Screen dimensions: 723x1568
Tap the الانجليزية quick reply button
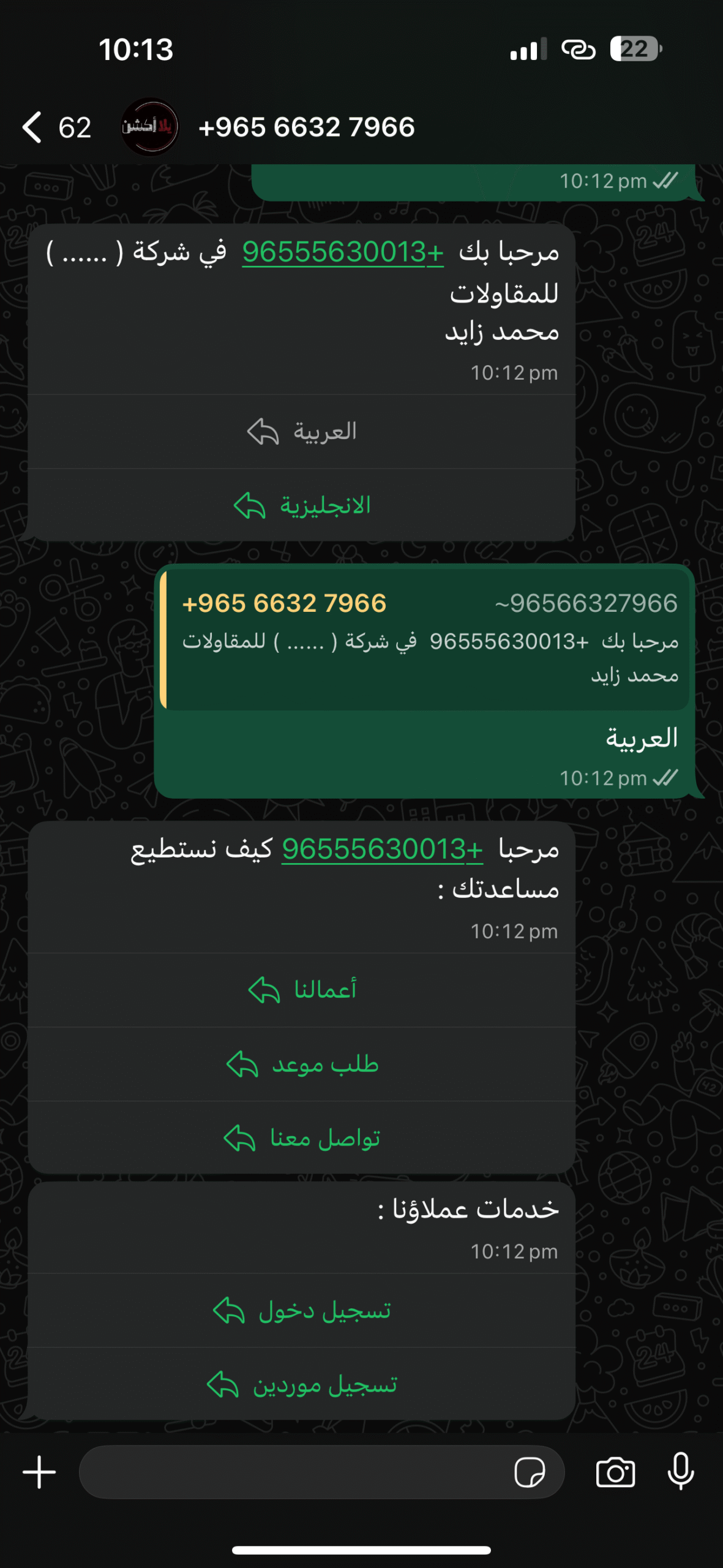302,505
